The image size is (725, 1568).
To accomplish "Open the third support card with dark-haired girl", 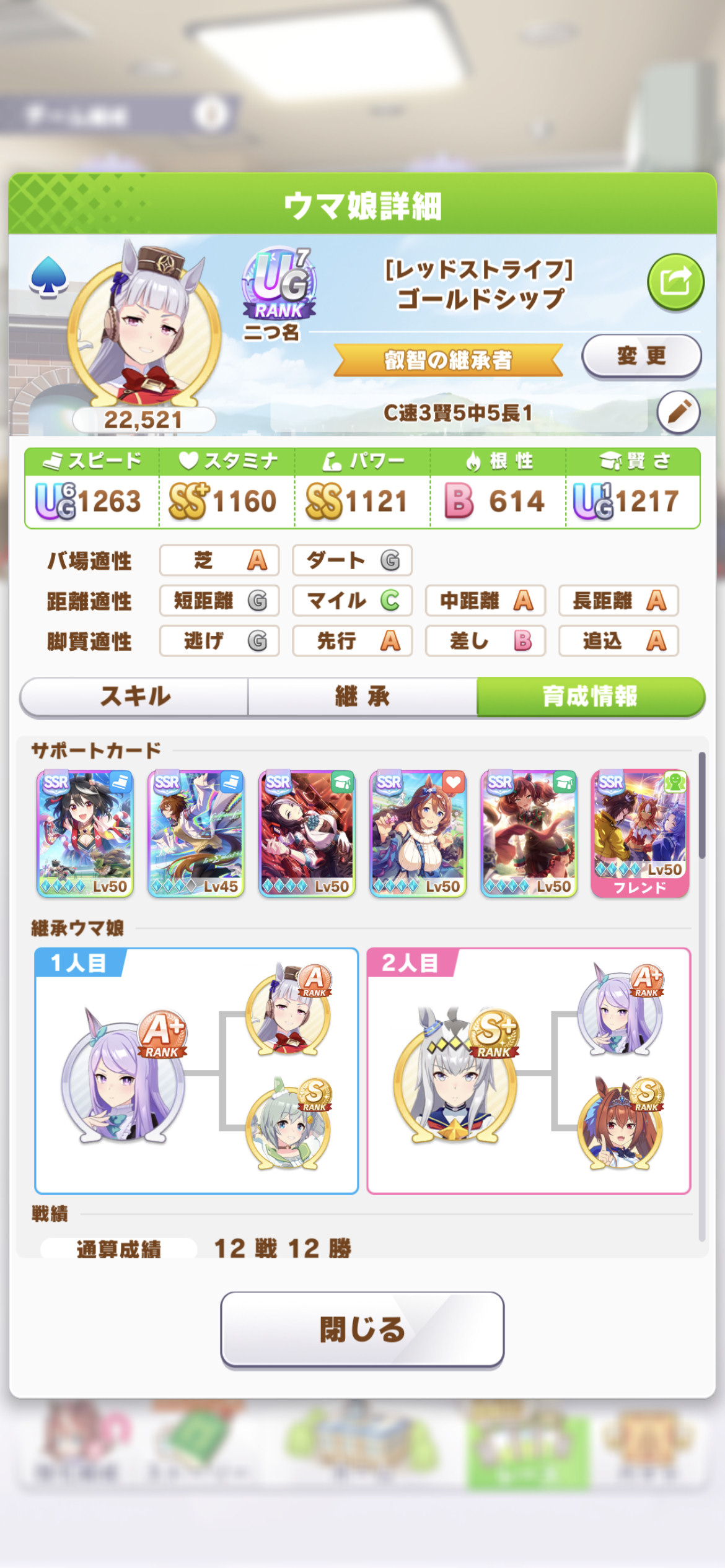I will coord(307,834).
